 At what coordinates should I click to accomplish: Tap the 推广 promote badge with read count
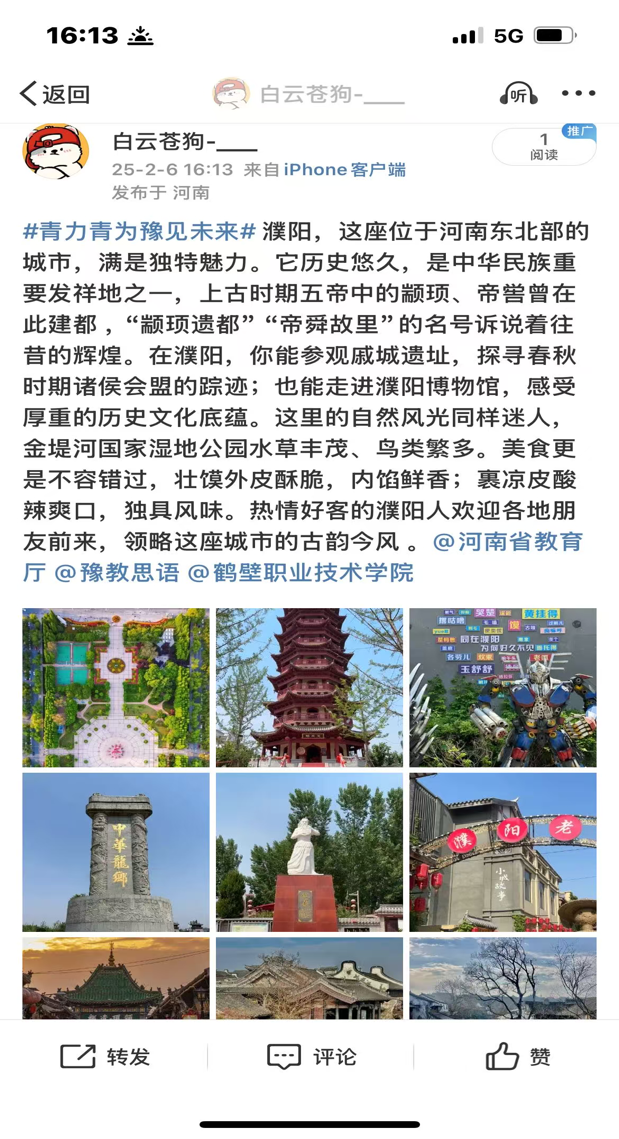pos(544,146)
